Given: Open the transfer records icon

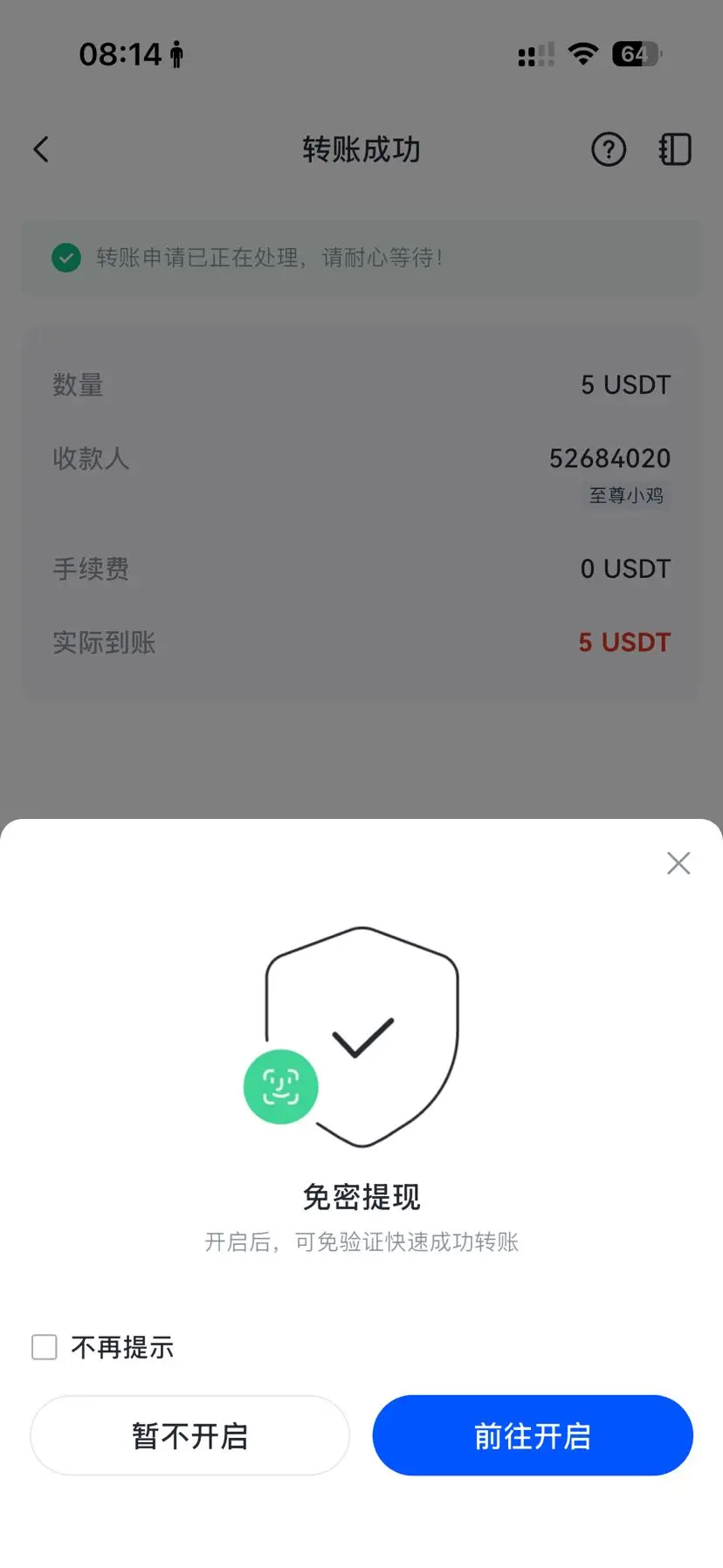Looking at the screenshot, I should (x=675, y=149).
